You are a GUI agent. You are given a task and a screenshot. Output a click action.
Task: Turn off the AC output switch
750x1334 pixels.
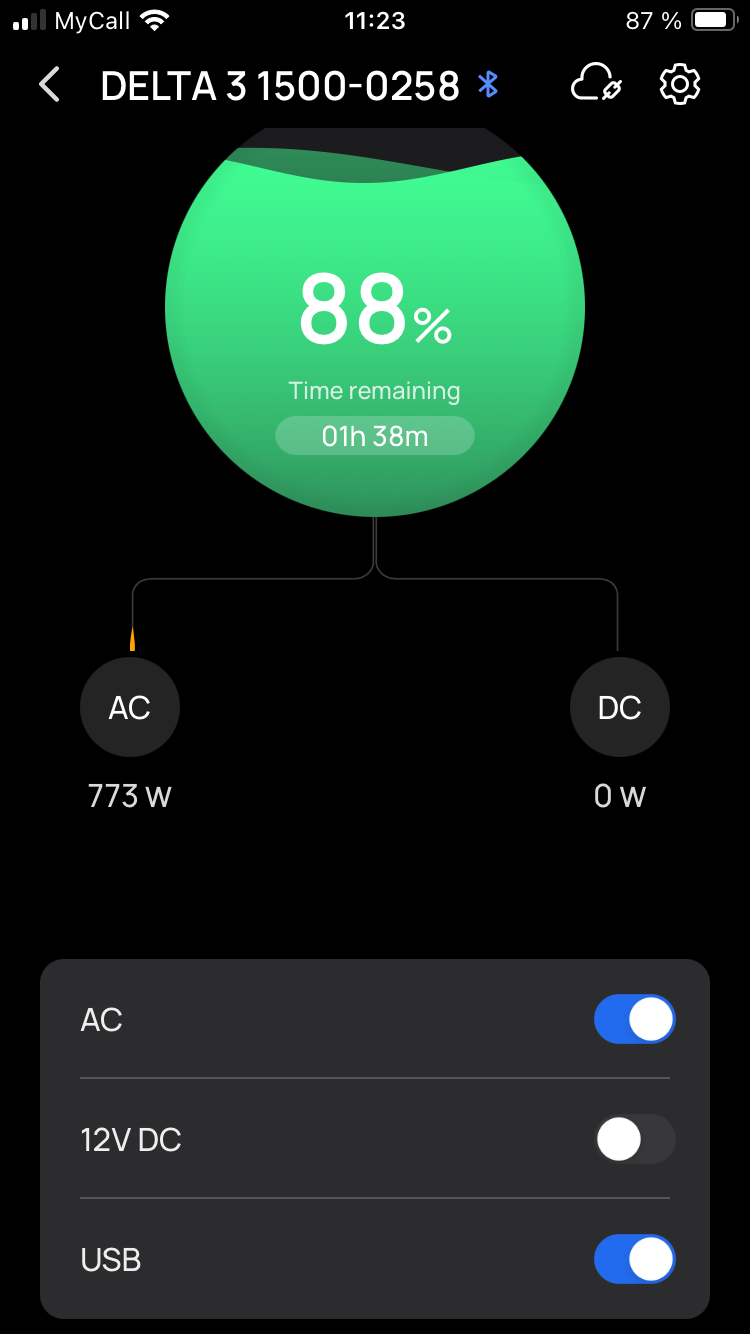point(634,1019)
